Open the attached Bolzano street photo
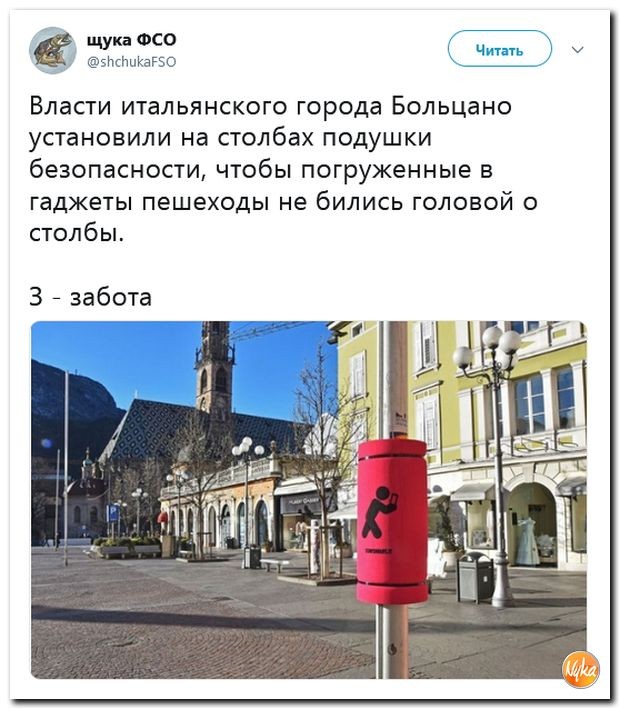This screenshot has height=710, width=621. [x=308, y=500]
